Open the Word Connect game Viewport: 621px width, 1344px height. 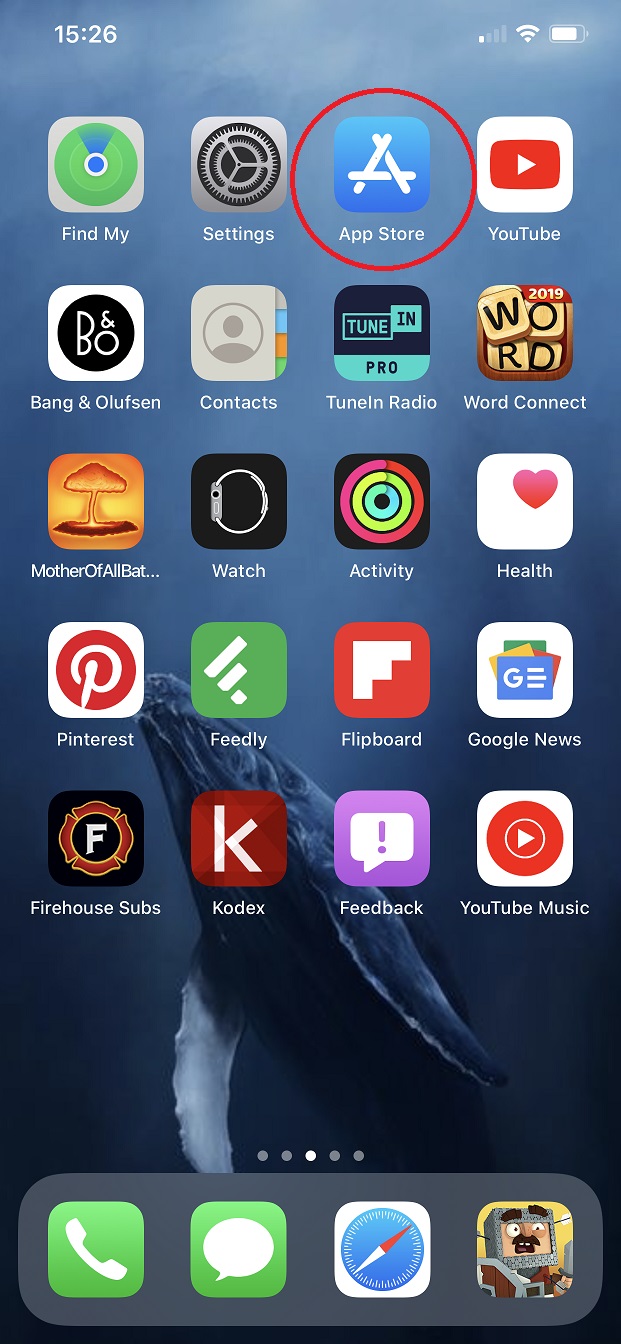point(525,334)
